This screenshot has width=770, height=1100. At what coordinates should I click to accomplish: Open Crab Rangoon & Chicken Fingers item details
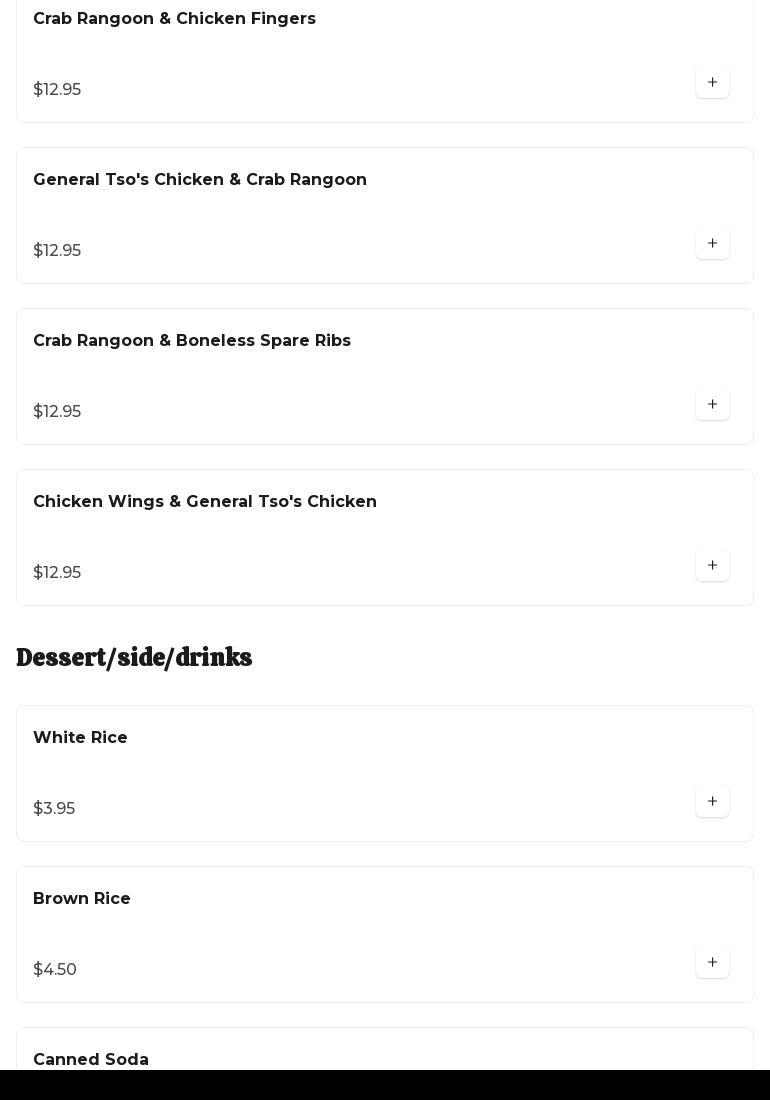pos(174,19)
